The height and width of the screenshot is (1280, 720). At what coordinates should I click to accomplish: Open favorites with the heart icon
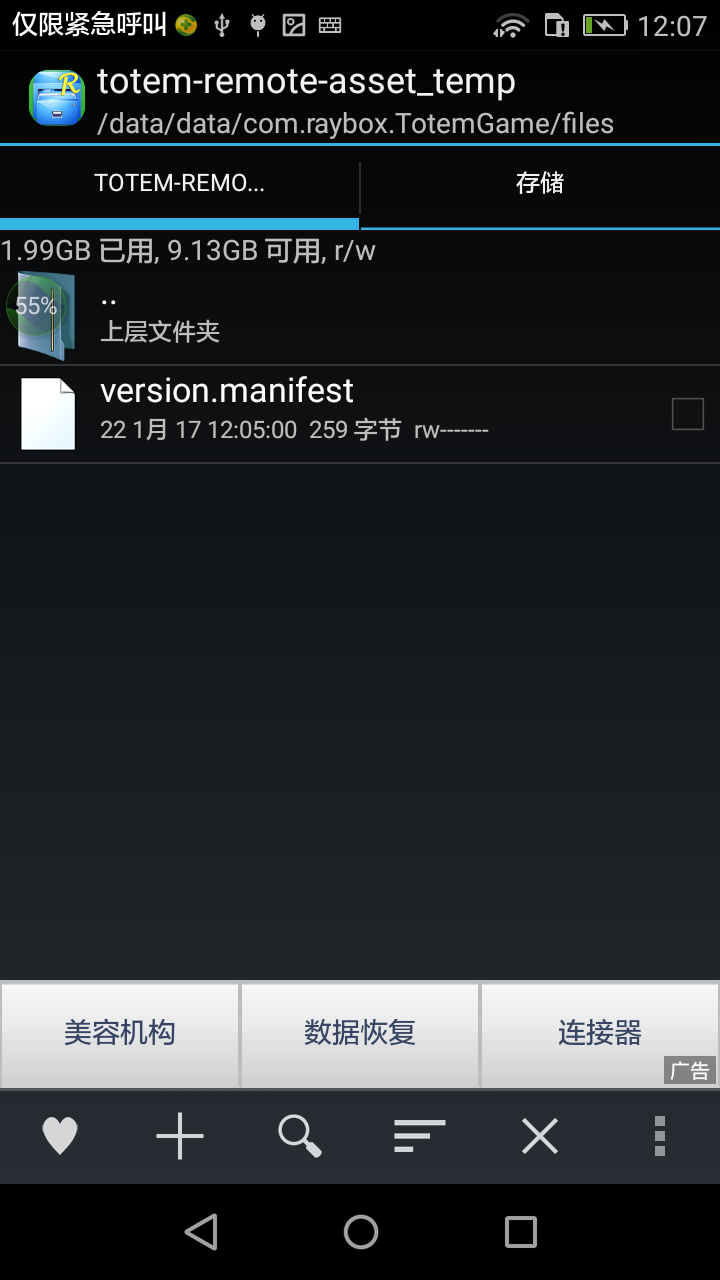[x=60, y=1136]
